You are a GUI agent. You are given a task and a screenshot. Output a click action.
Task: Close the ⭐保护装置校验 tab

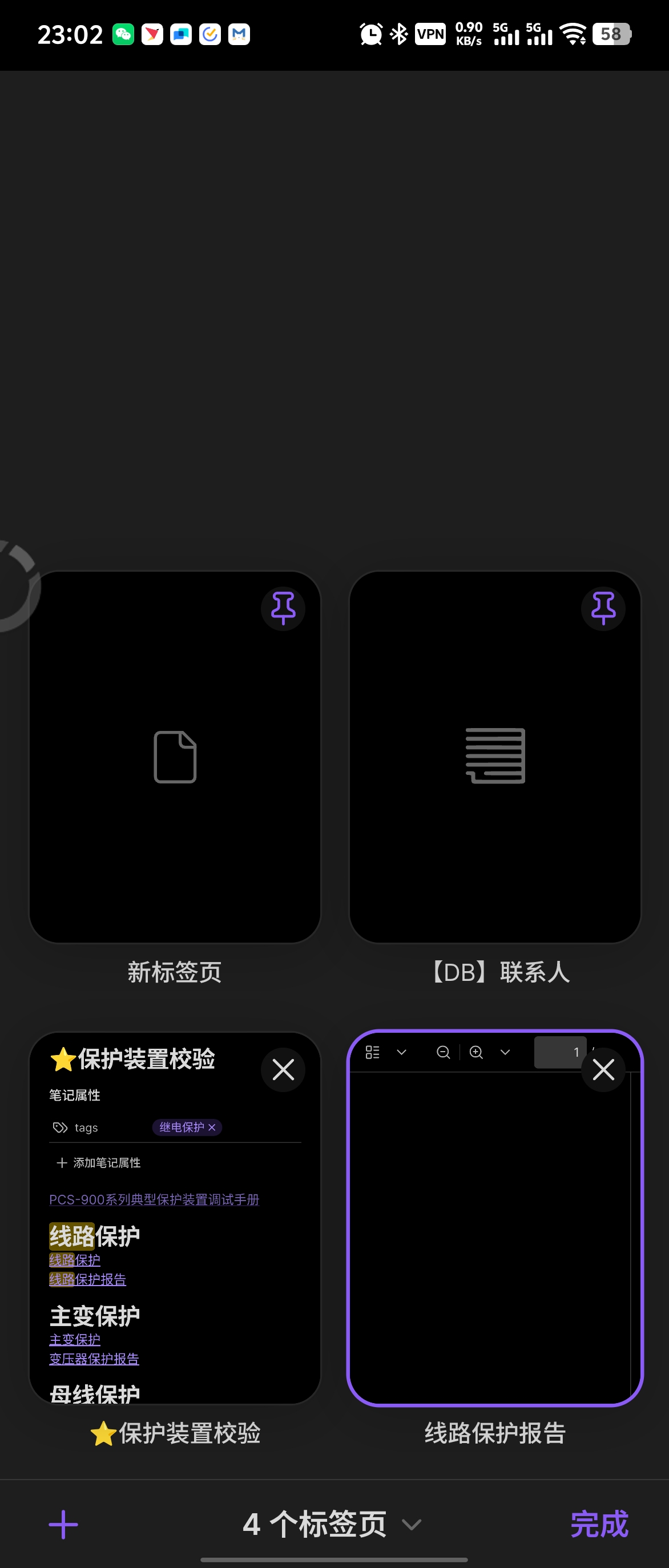tap(283, 1069)
